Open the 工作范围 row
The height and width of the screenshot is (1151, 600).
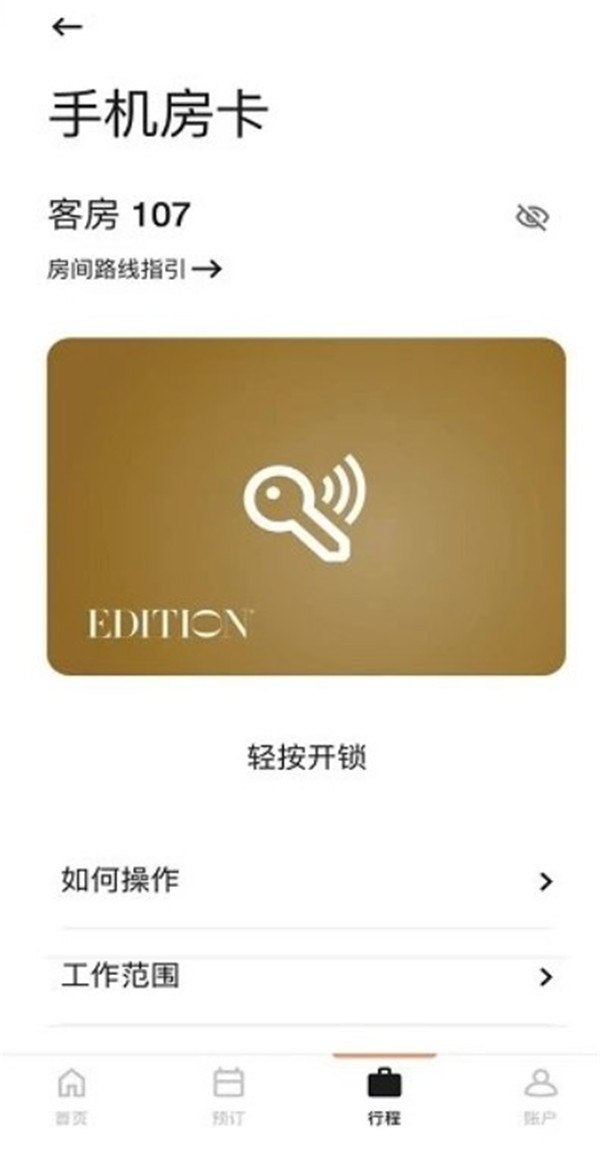[x=306, y=976]
